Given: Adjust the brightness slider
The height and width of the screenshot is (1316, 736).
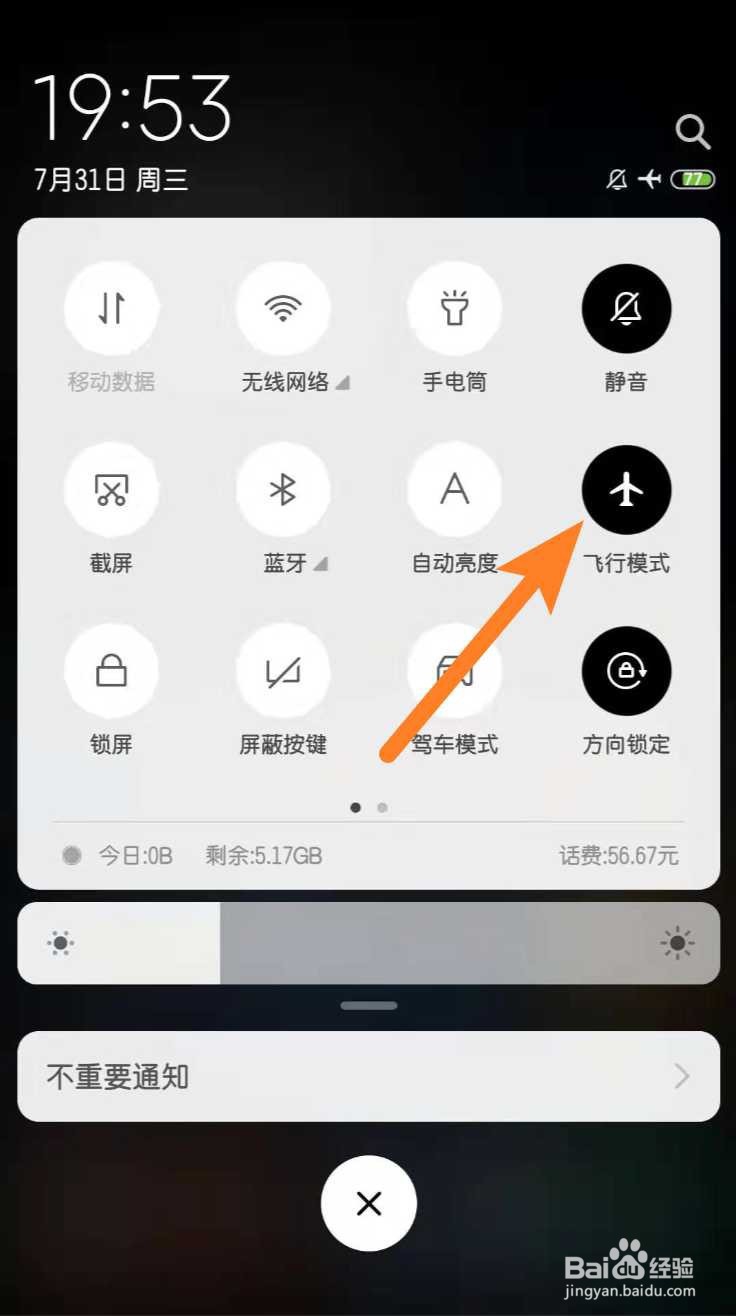Looking at the screenshot, I should pos(368,943).
